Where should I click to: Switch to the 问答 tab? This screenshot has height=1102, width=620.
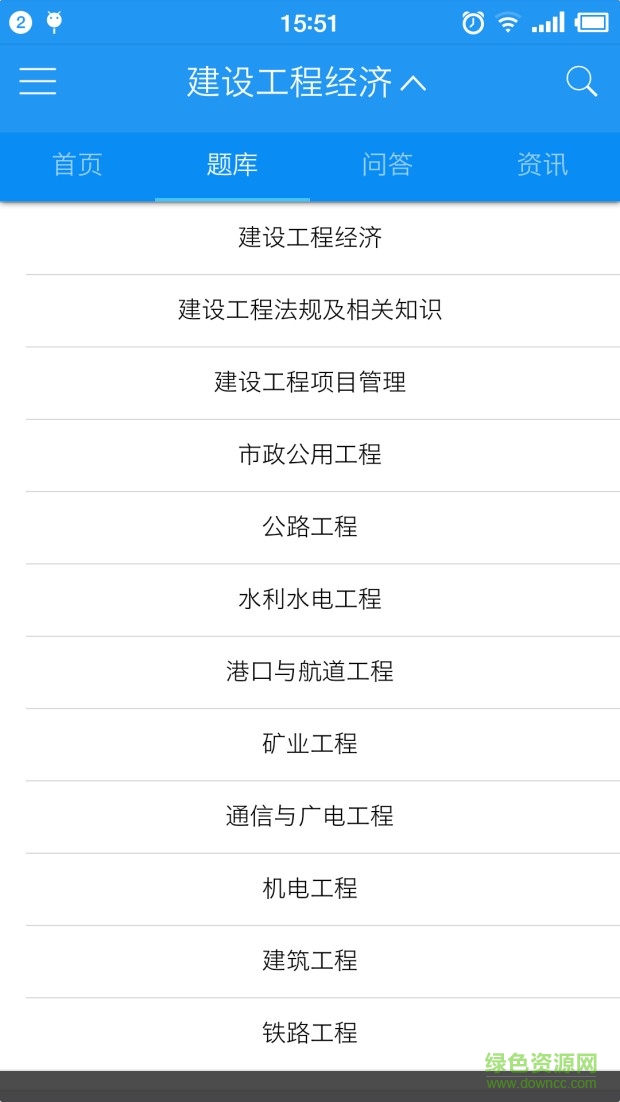click(x=387, y=164)
